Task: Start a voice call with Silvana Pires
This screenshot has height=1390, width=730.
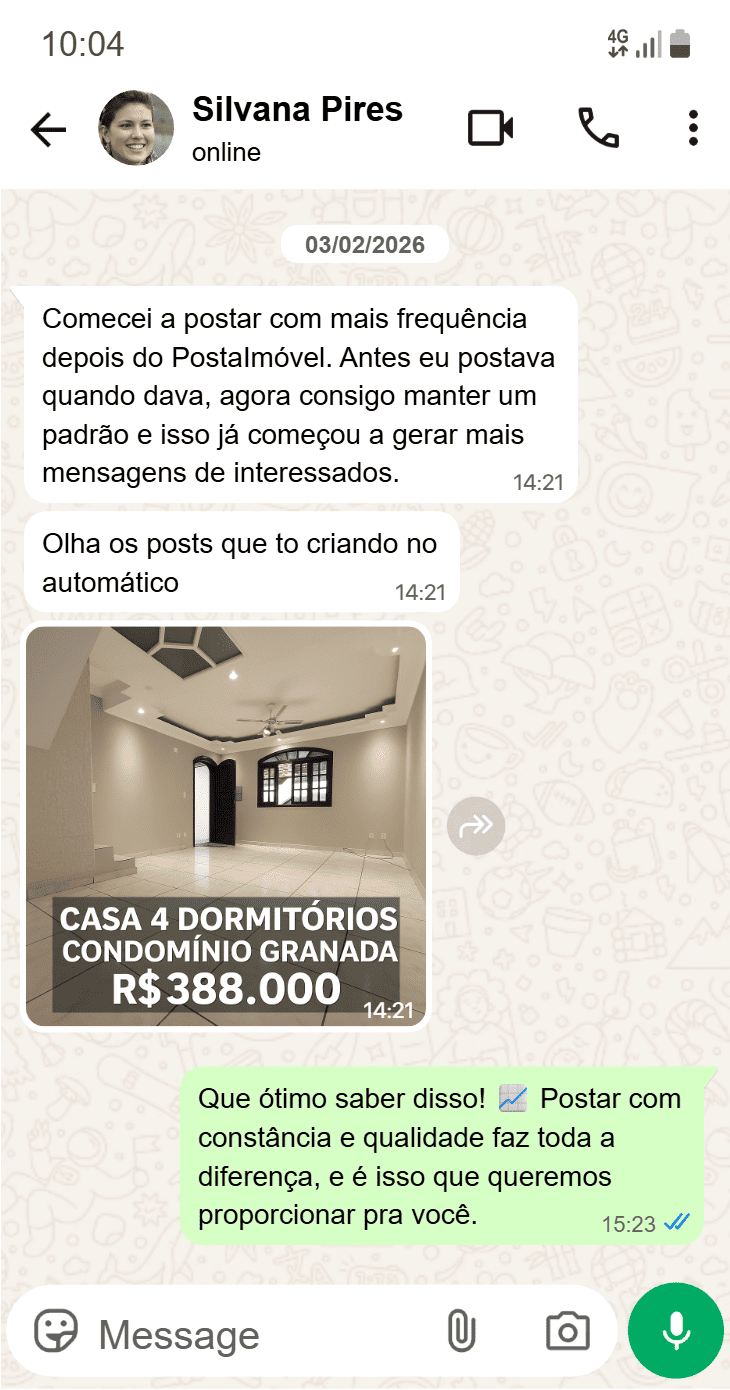Action: pyautogui.click(x=598, y=128)
